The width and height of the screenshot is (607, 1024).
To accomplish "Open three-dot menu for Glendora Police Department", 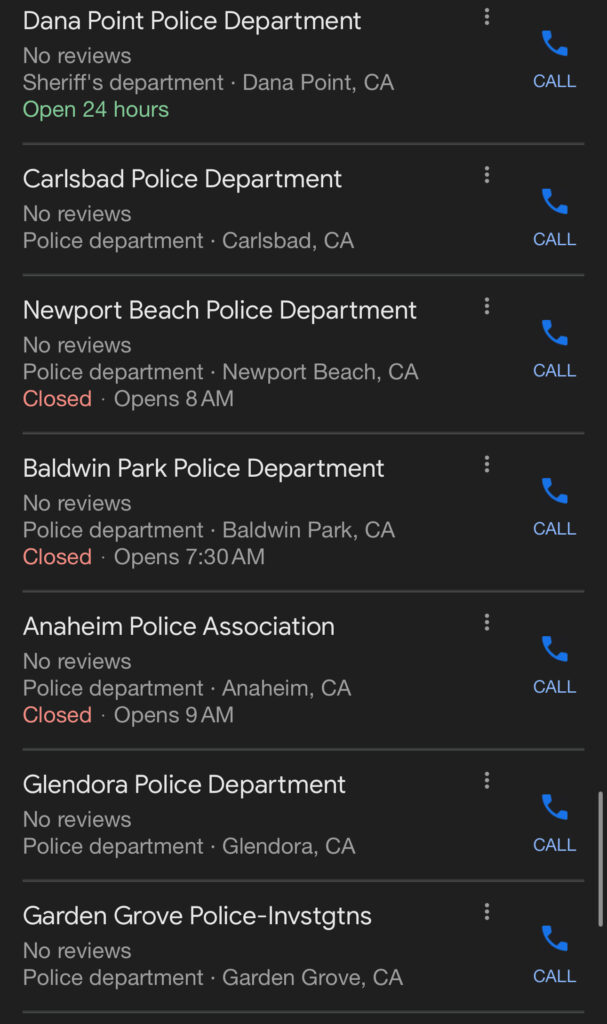I will coord(487,780).
